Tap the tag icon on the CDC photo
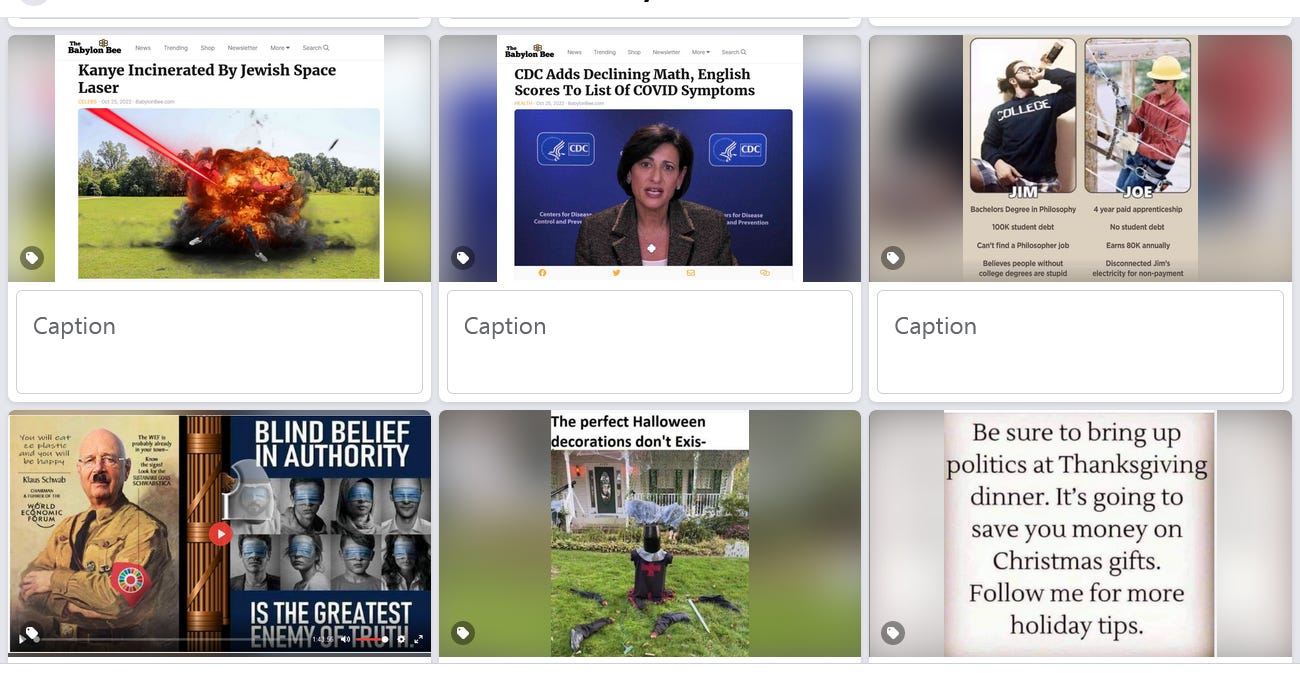 (x=463, y=258)
